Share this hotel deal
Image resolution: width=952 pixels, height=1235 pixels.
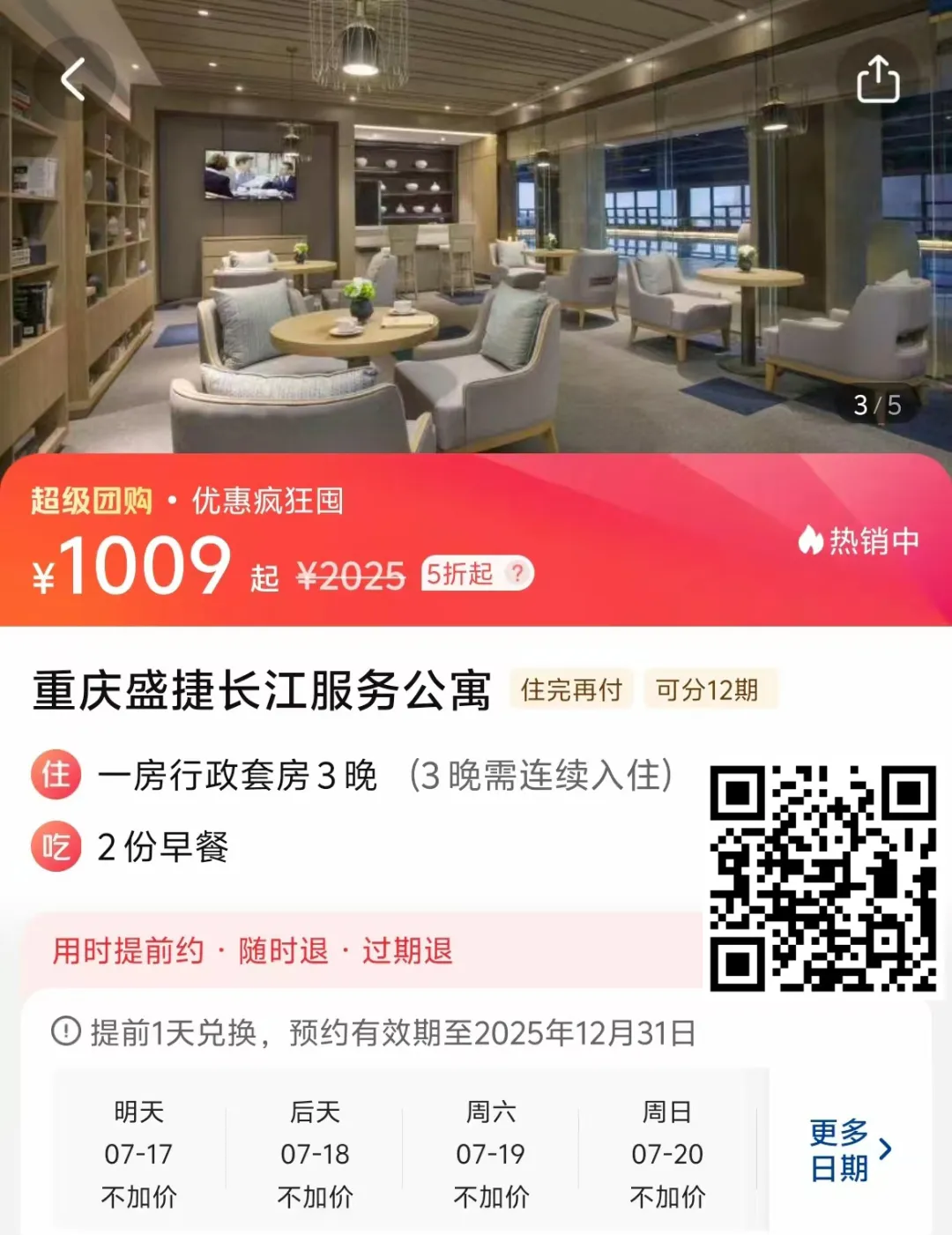[x=878, y=79]
